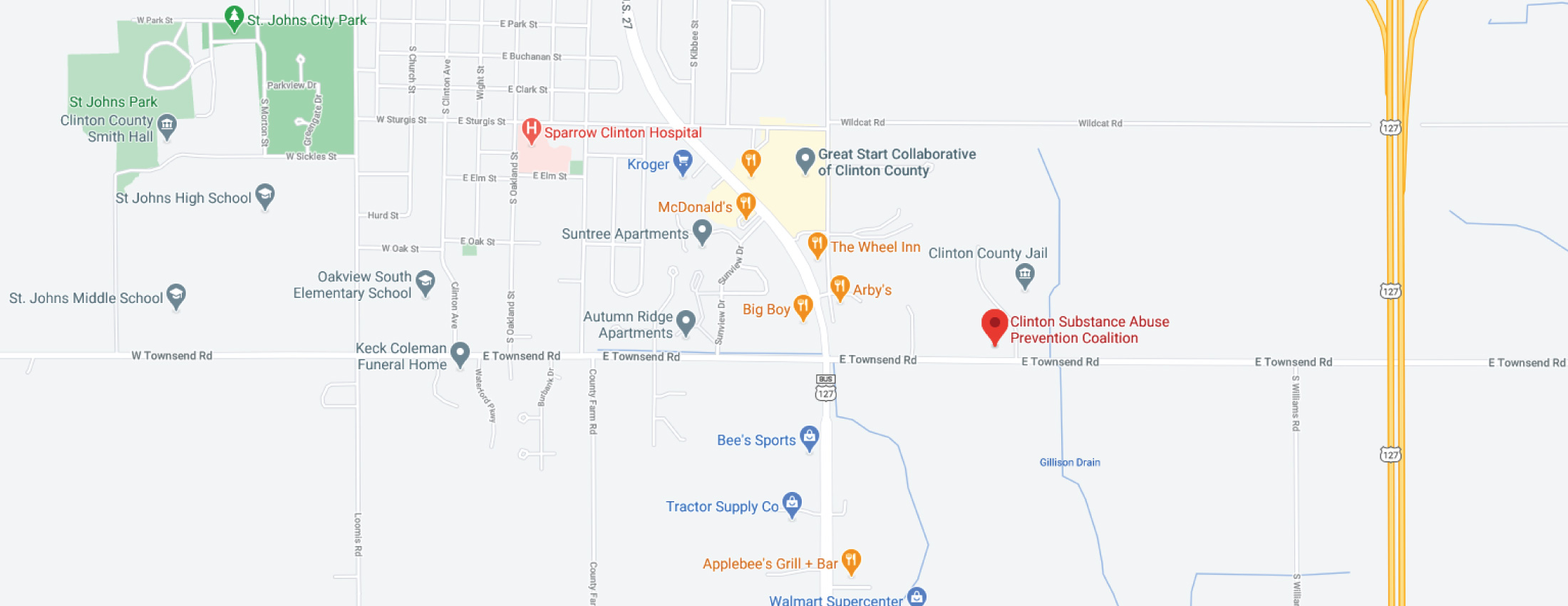Select The Wheel Inn restaurant marker
This screenshot has width=1568, height=606.
tap(817, 244)
